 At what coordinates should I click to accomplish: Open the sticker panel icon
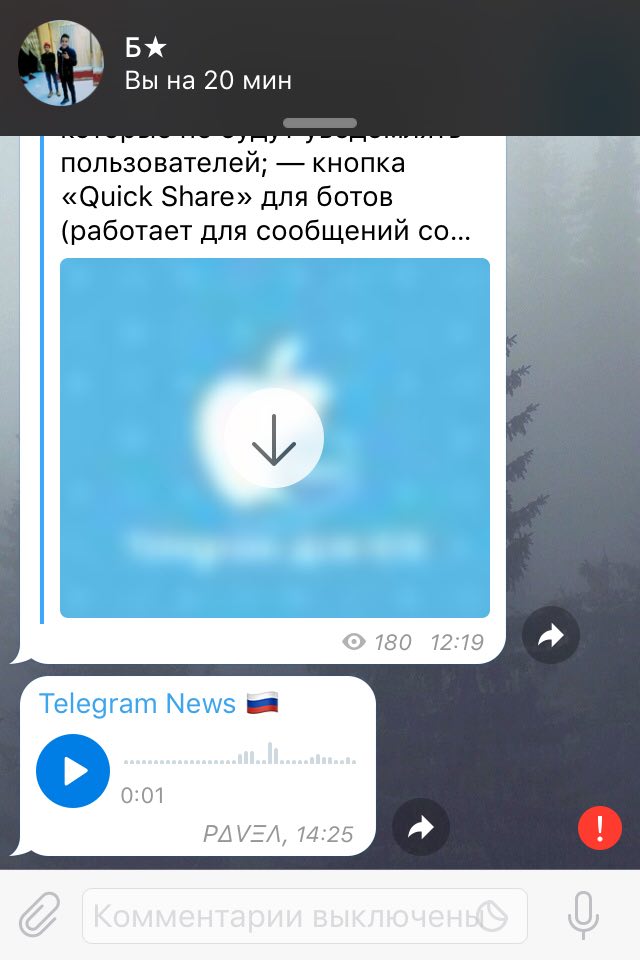point(492,915)
